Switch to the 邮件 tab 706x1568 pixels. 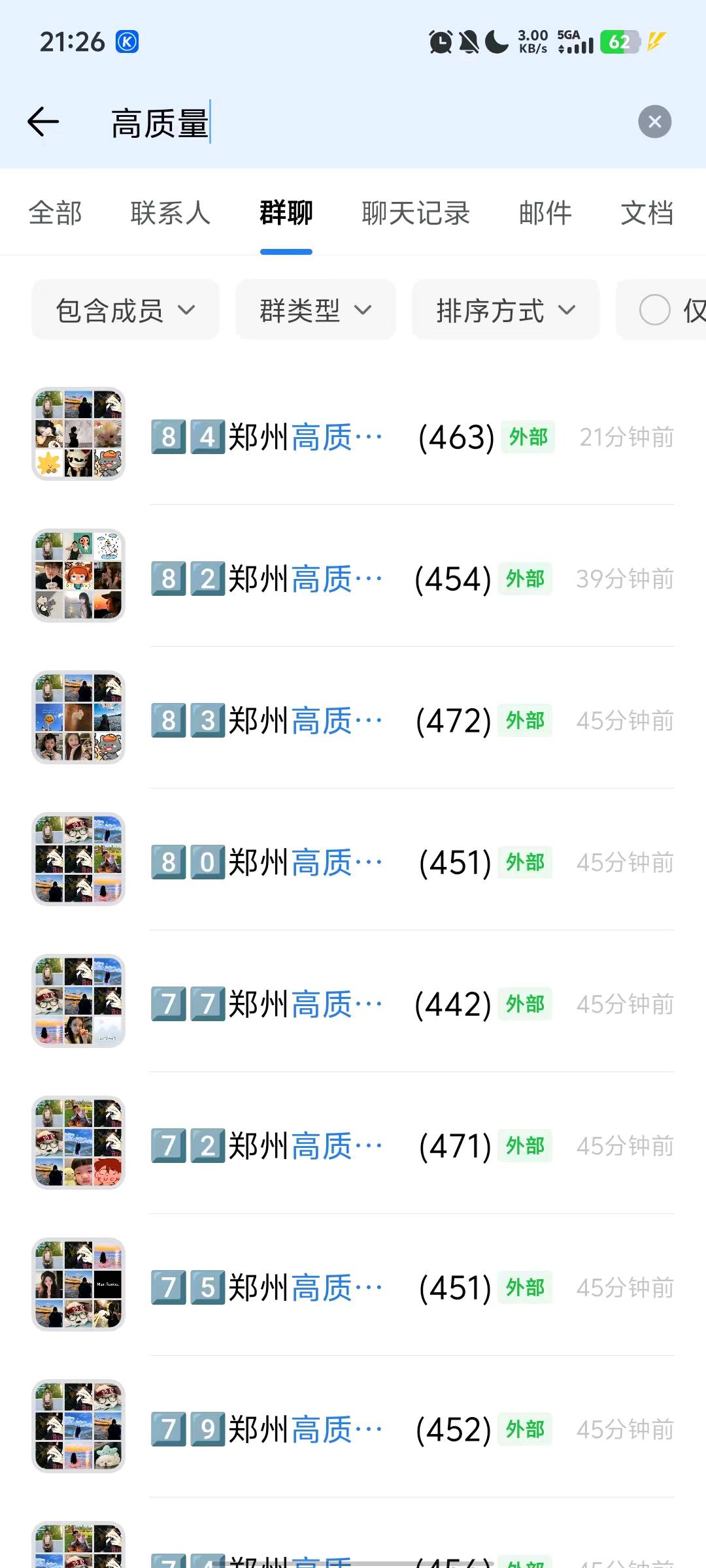coord(545,213)
